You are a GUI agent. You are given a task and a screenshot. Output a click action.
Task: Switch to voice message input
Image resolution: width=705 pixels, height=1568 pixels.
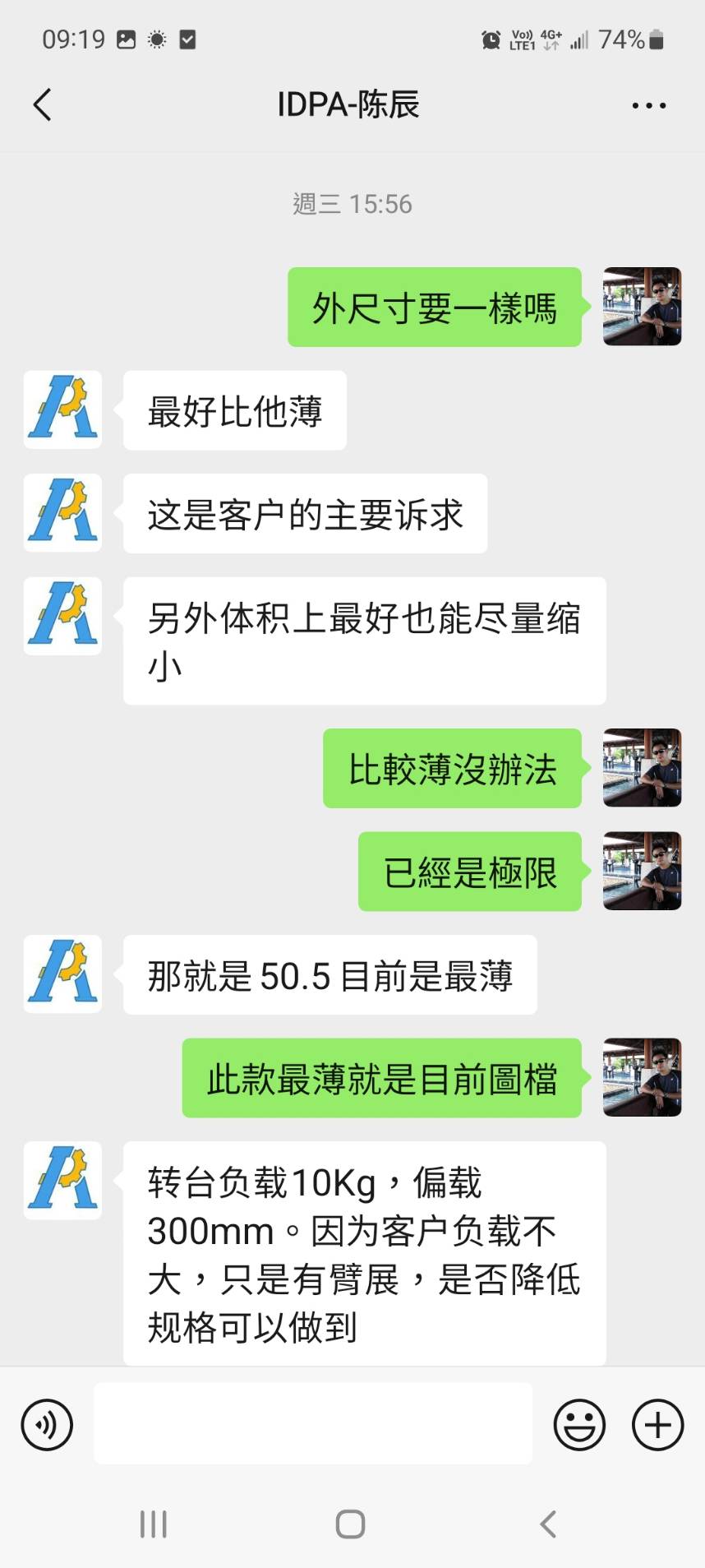47,1424
